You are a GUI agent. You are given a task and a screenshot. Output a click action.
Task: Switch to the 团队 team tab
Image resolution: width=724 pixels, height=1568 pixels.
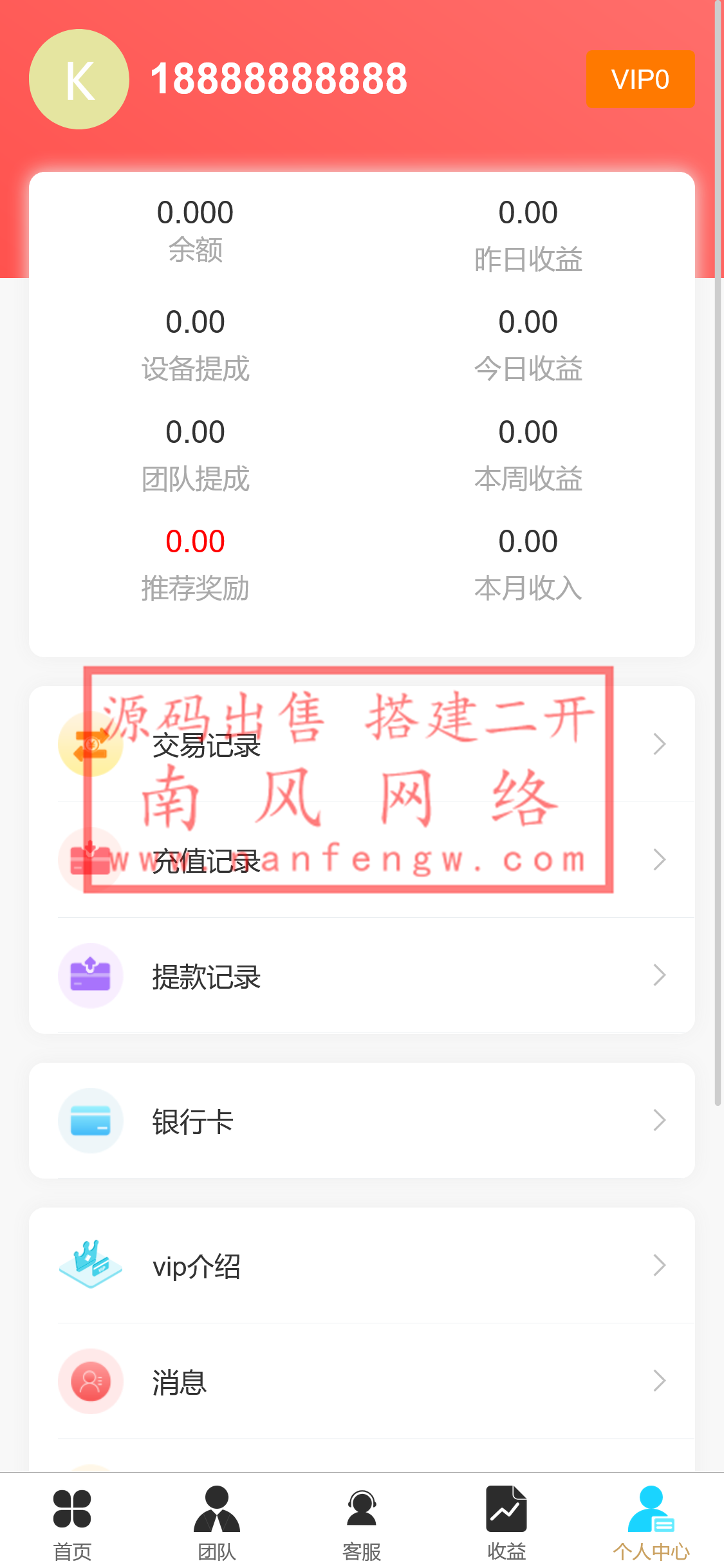[217, 1522]
